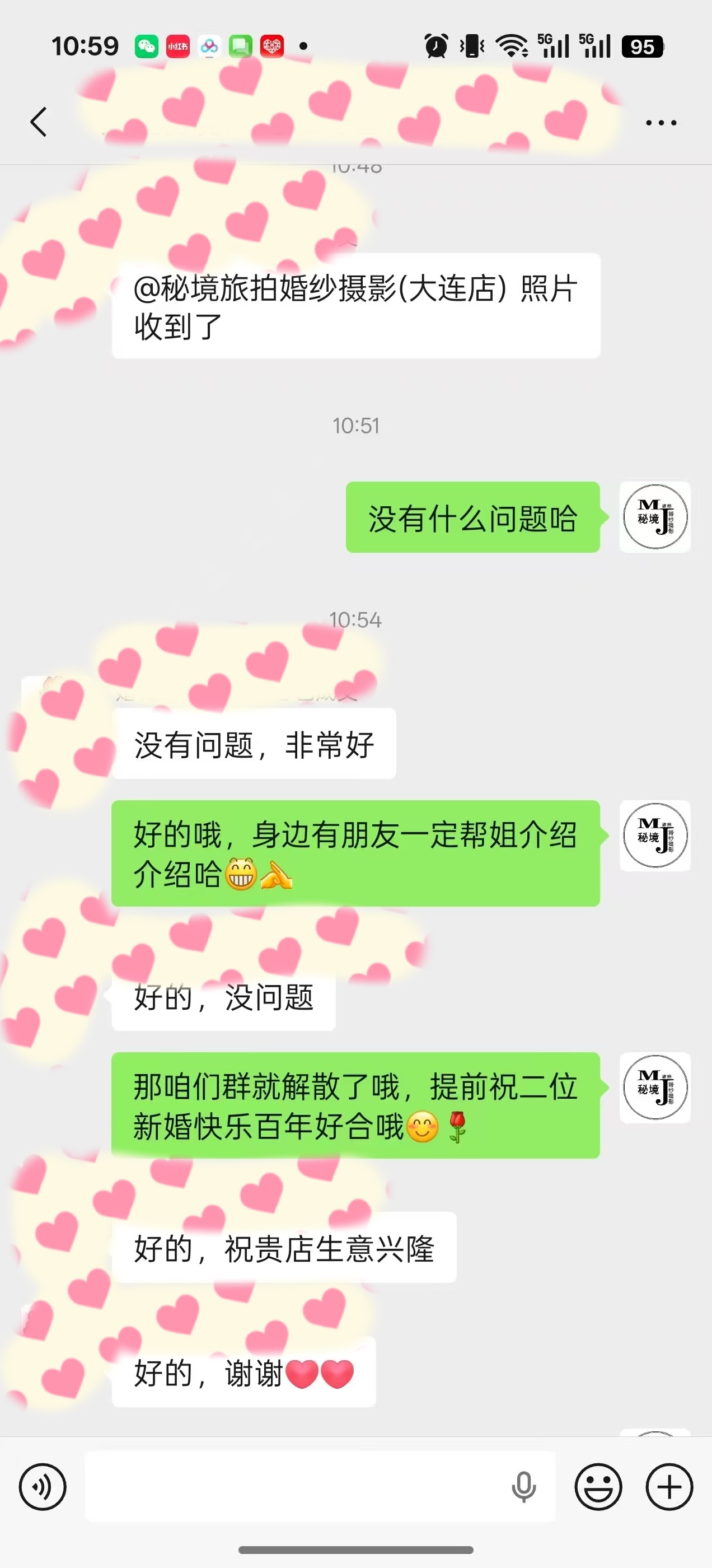The height and width of the screenshot is (1568, 712).
Task: Open the chat's three-dot options menu
Action: [661, 123]
